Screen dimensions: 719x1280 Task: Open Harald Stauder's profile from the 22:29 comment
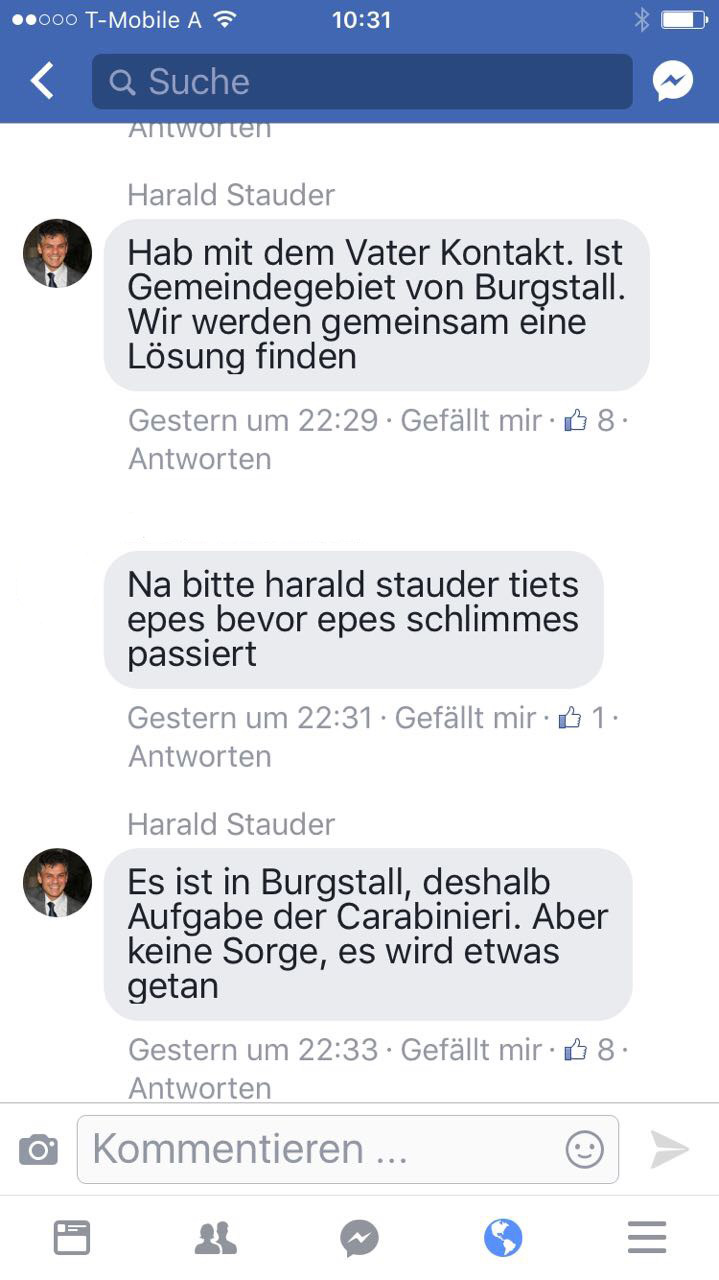231,195
